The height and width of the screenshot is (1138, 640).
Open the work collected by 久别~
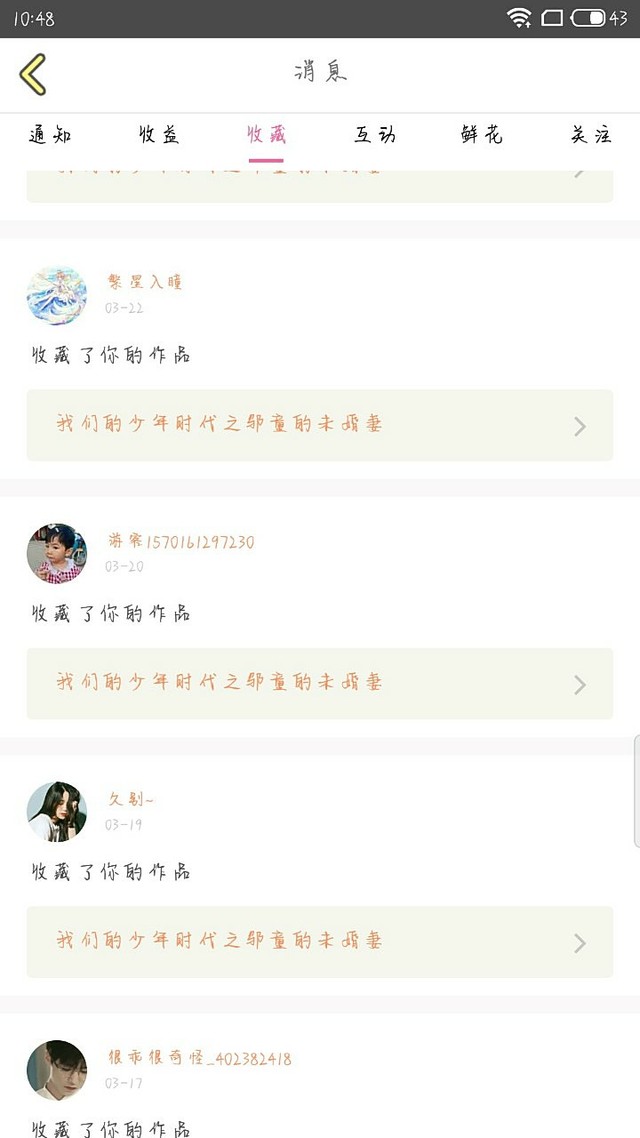pos(320,942)
